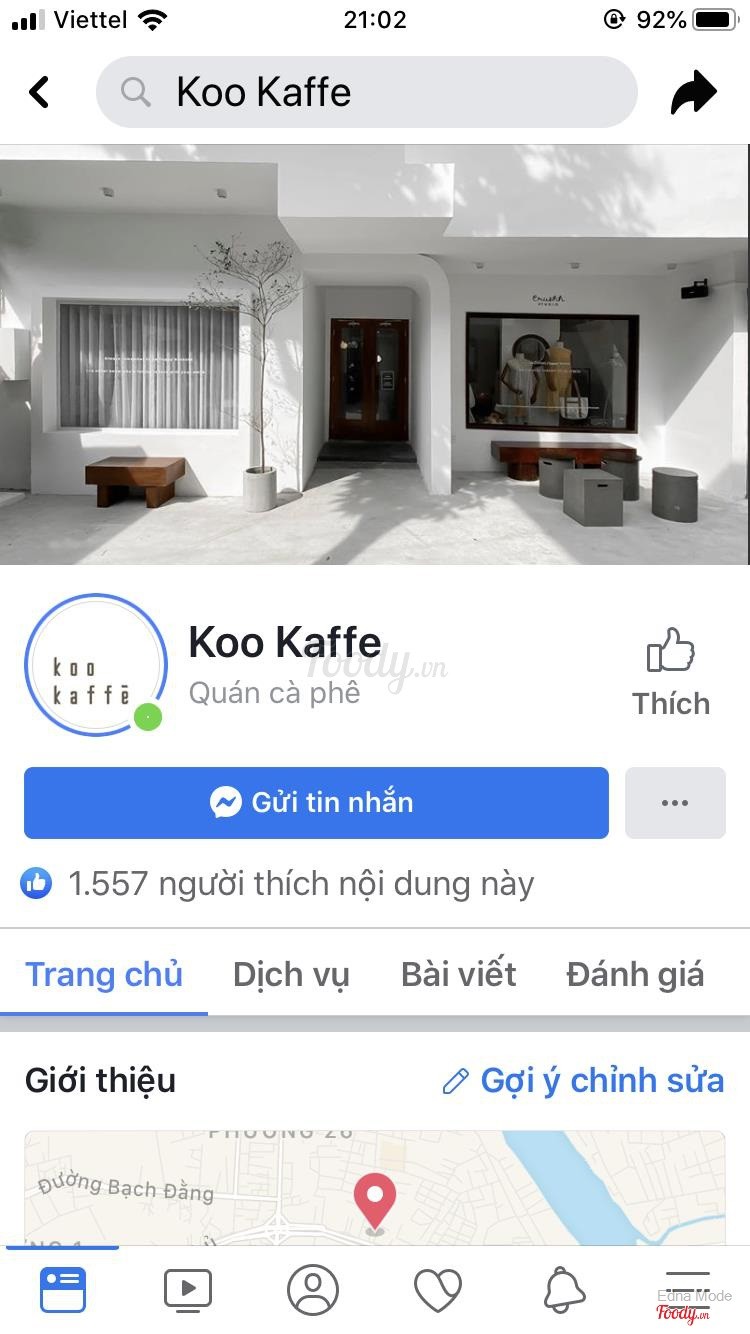Switch to the Trang chủ tab

[x=104, y=974]
